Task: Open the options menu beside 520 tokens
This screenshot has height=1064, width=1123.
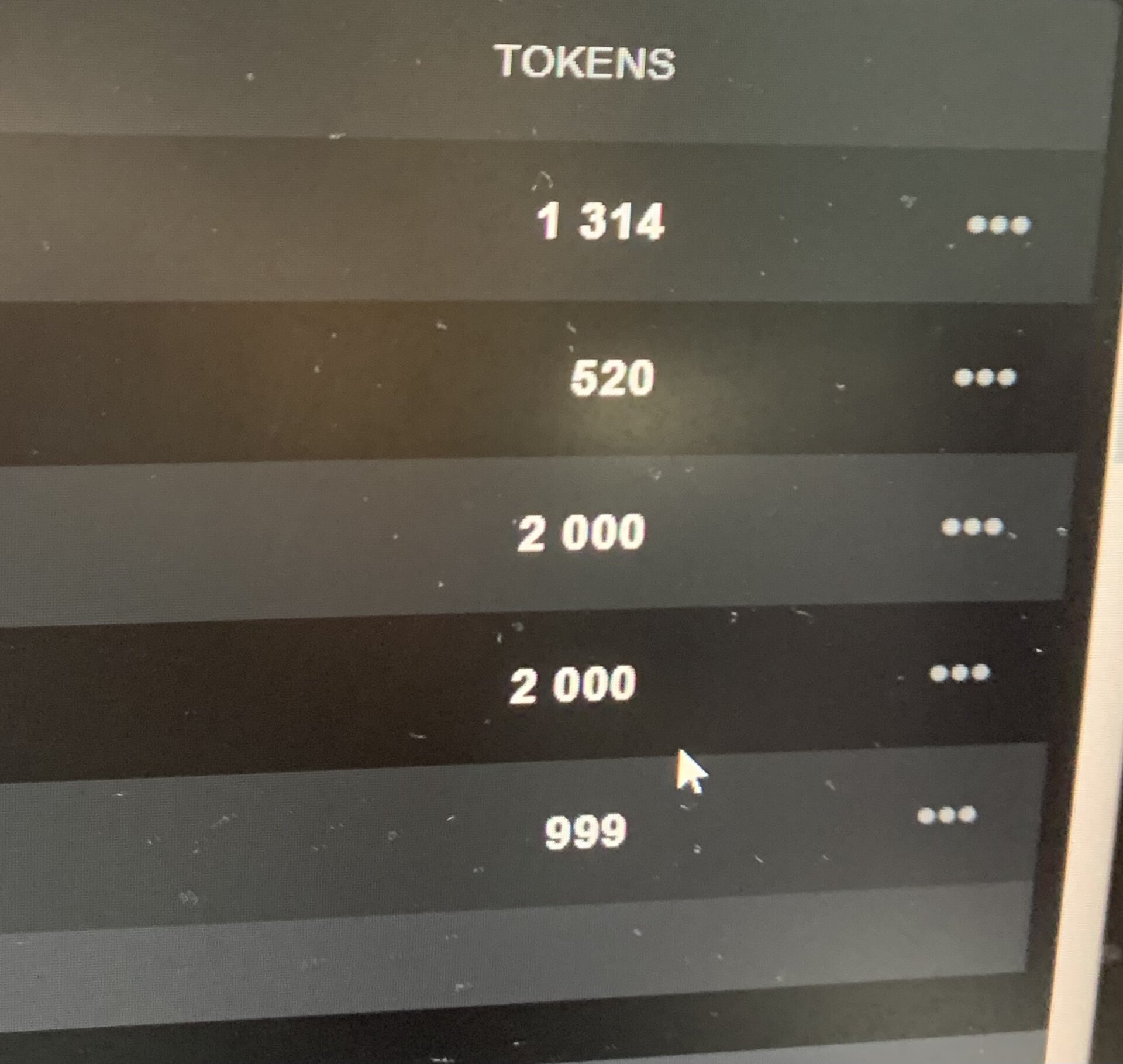Action: point(985,377)
